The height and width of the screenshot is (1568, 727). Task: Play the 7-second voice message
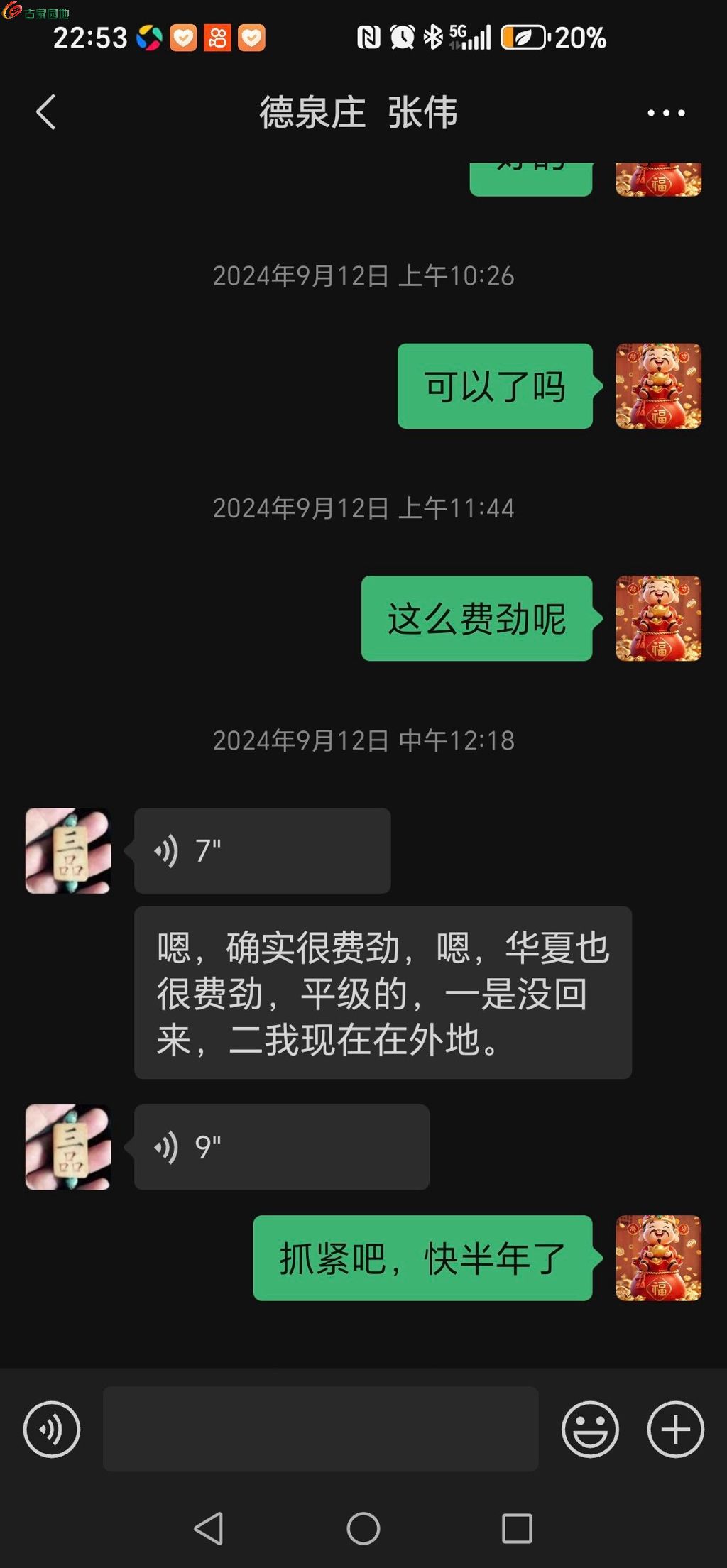[x=262, y=850]
